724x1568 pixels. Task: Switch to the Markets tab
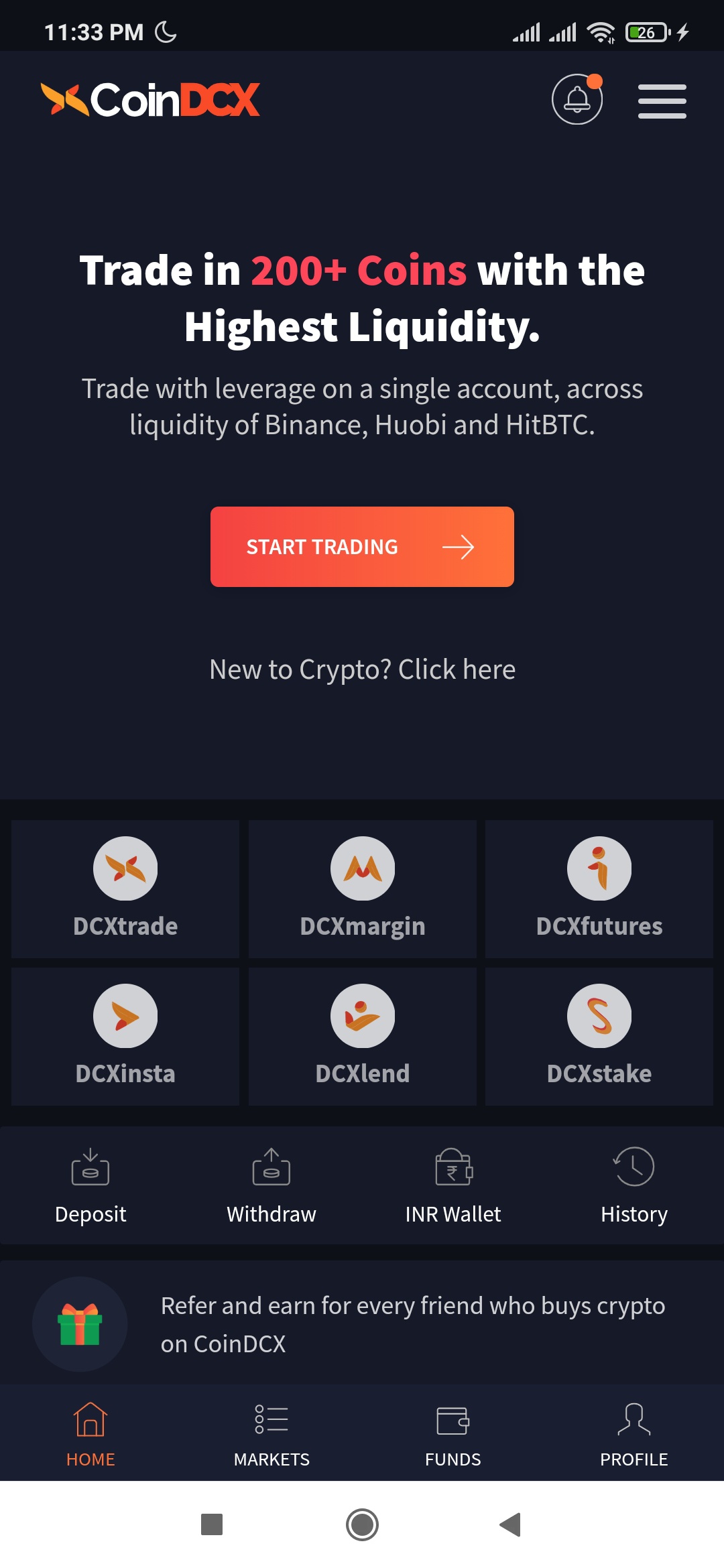(x=271, y=1434)
